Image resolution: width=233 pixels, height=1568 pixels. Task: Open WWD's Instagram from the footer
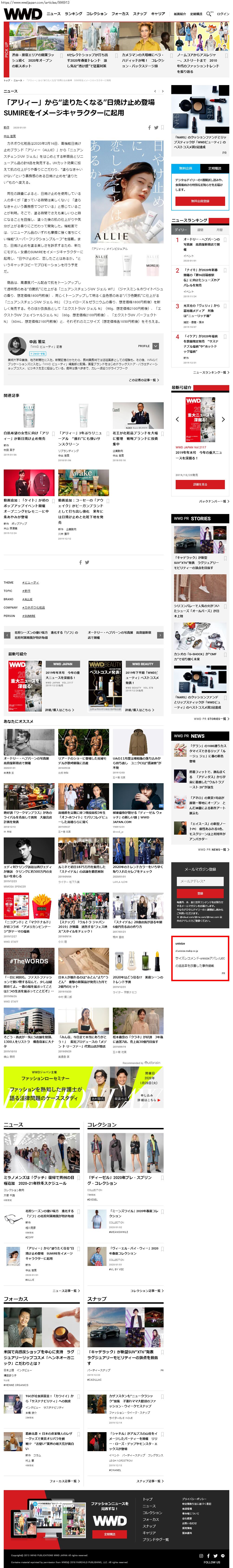click(x=201, y=1555)
